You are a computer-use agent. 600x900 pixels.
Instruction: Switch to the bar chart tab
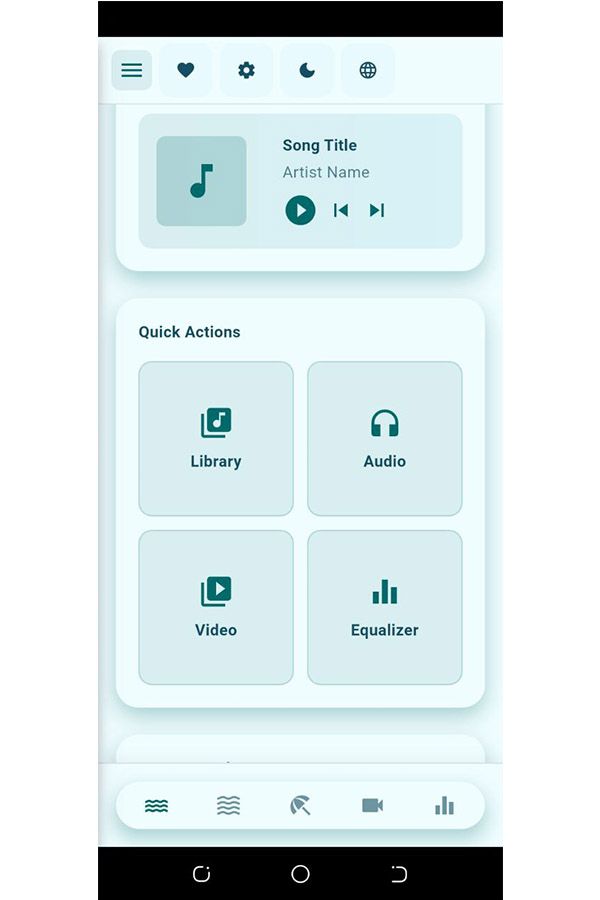(x=444, y=806)
